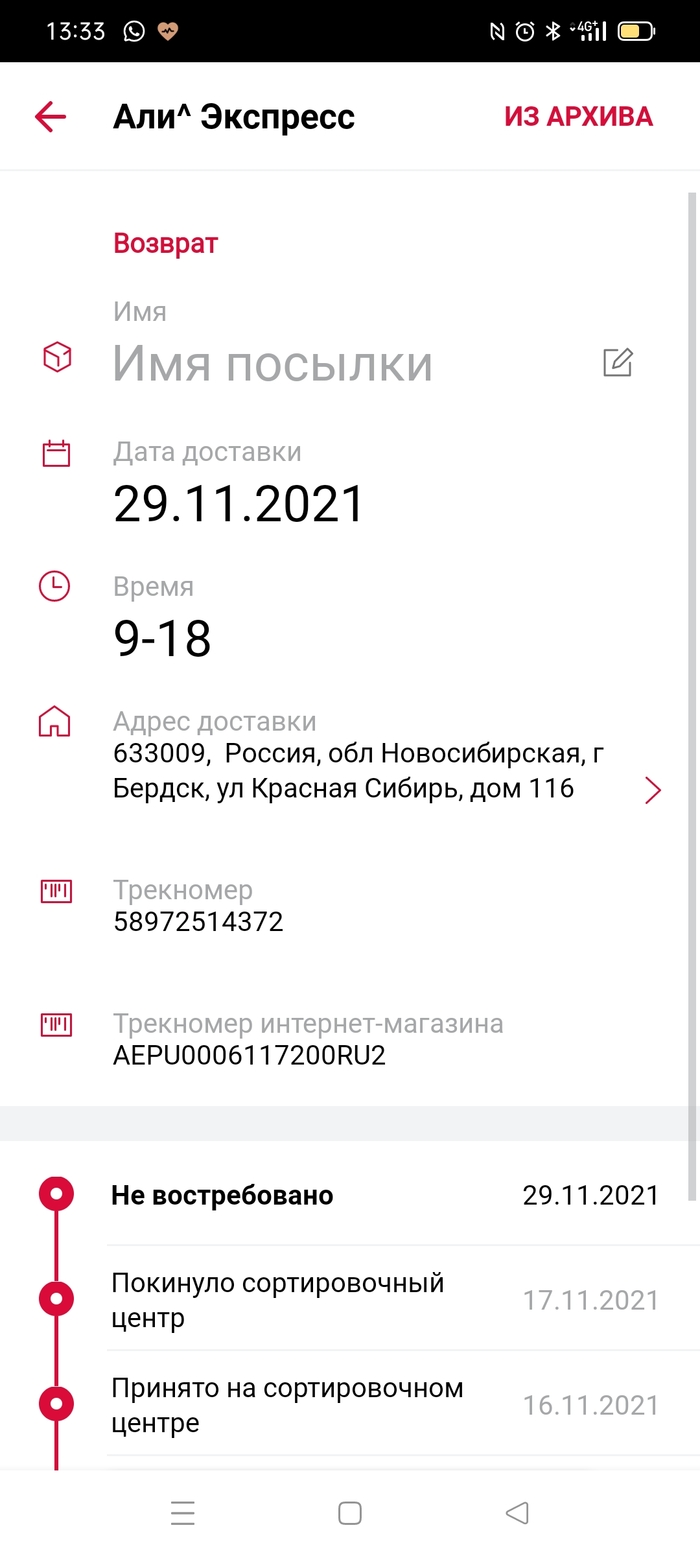Tap system back triangle button
700x1556 pixels.
tap(517, 1513)
